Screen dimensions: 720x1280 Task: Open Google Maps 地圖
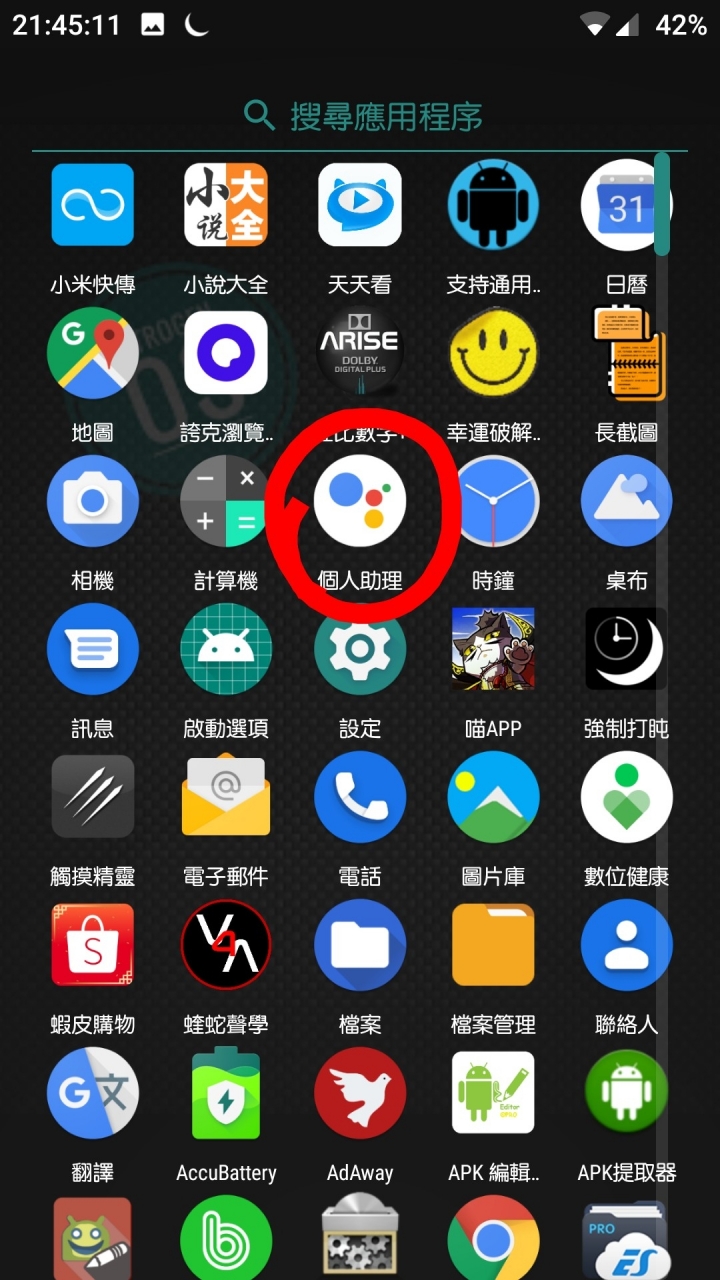coord(93,353)
